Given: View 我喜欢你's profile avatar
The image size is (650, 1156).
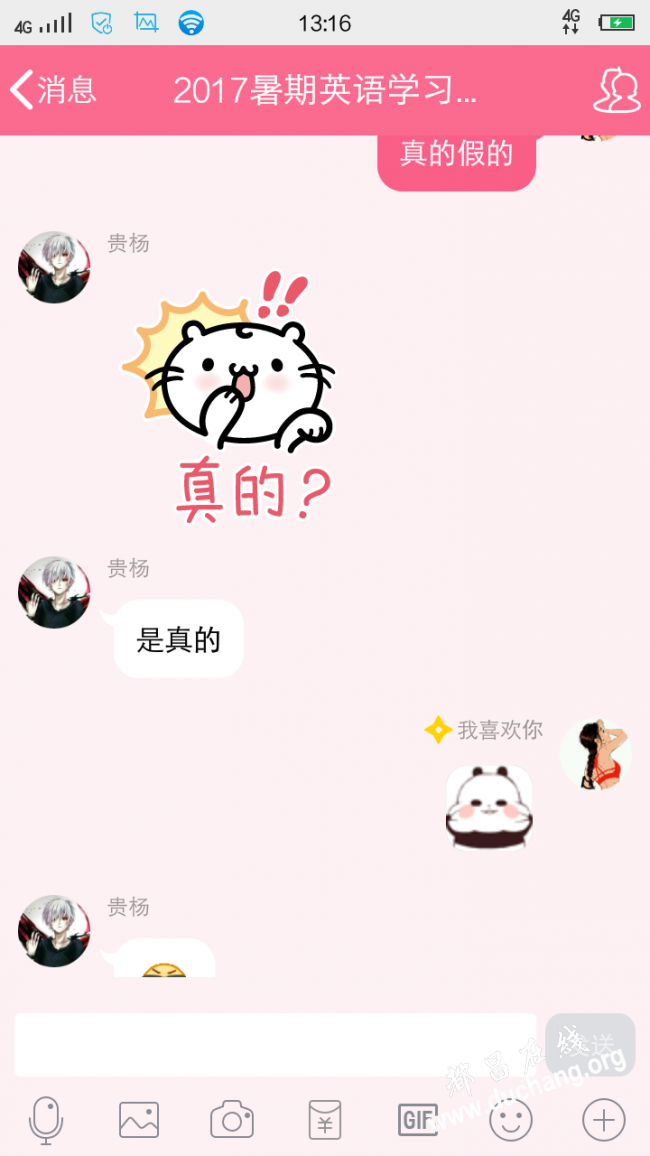Looking at the screenshot, I should (x=595, y=755).
